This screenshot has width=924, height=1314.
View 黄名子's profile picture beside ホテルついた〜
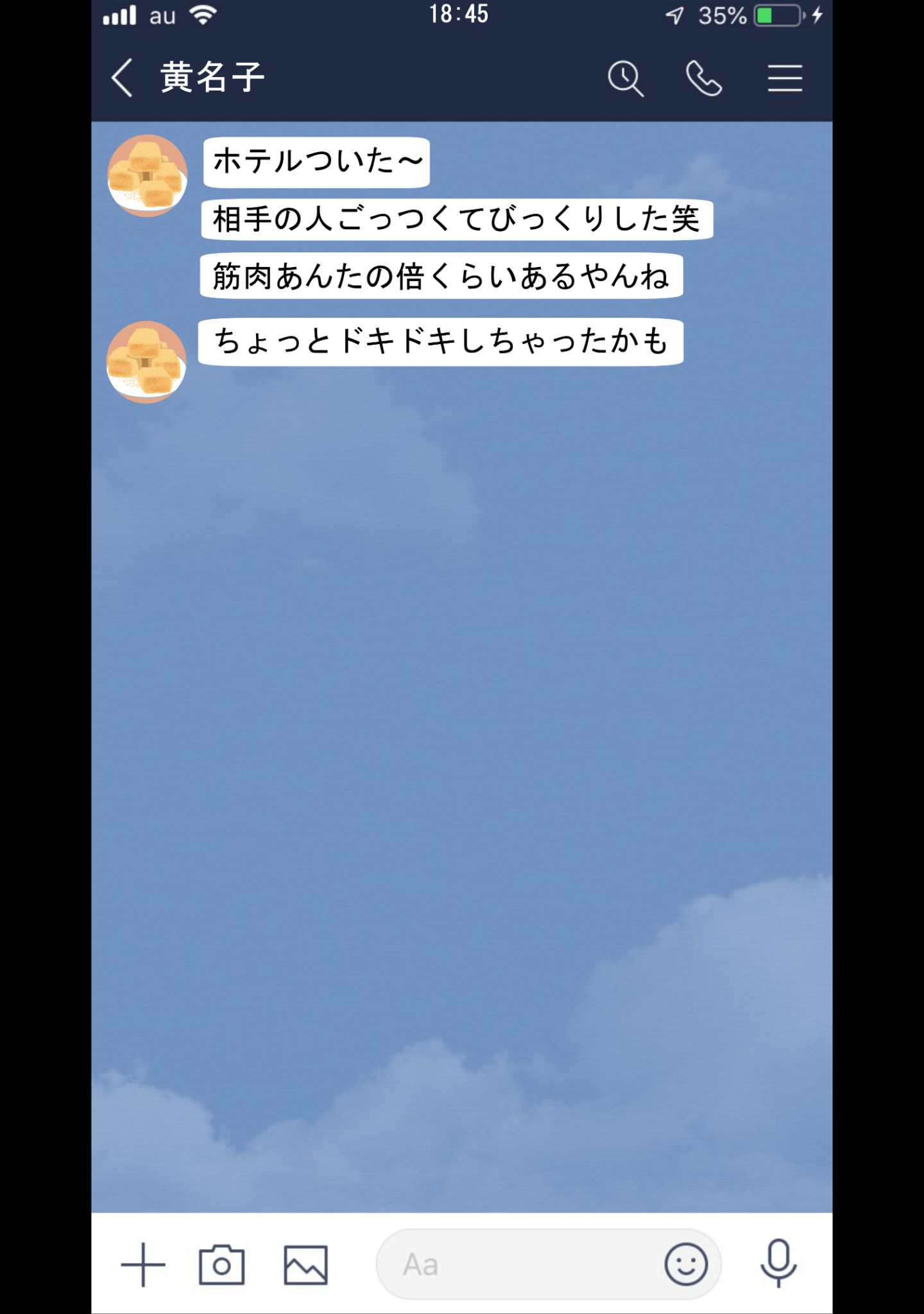click(148, 175)
